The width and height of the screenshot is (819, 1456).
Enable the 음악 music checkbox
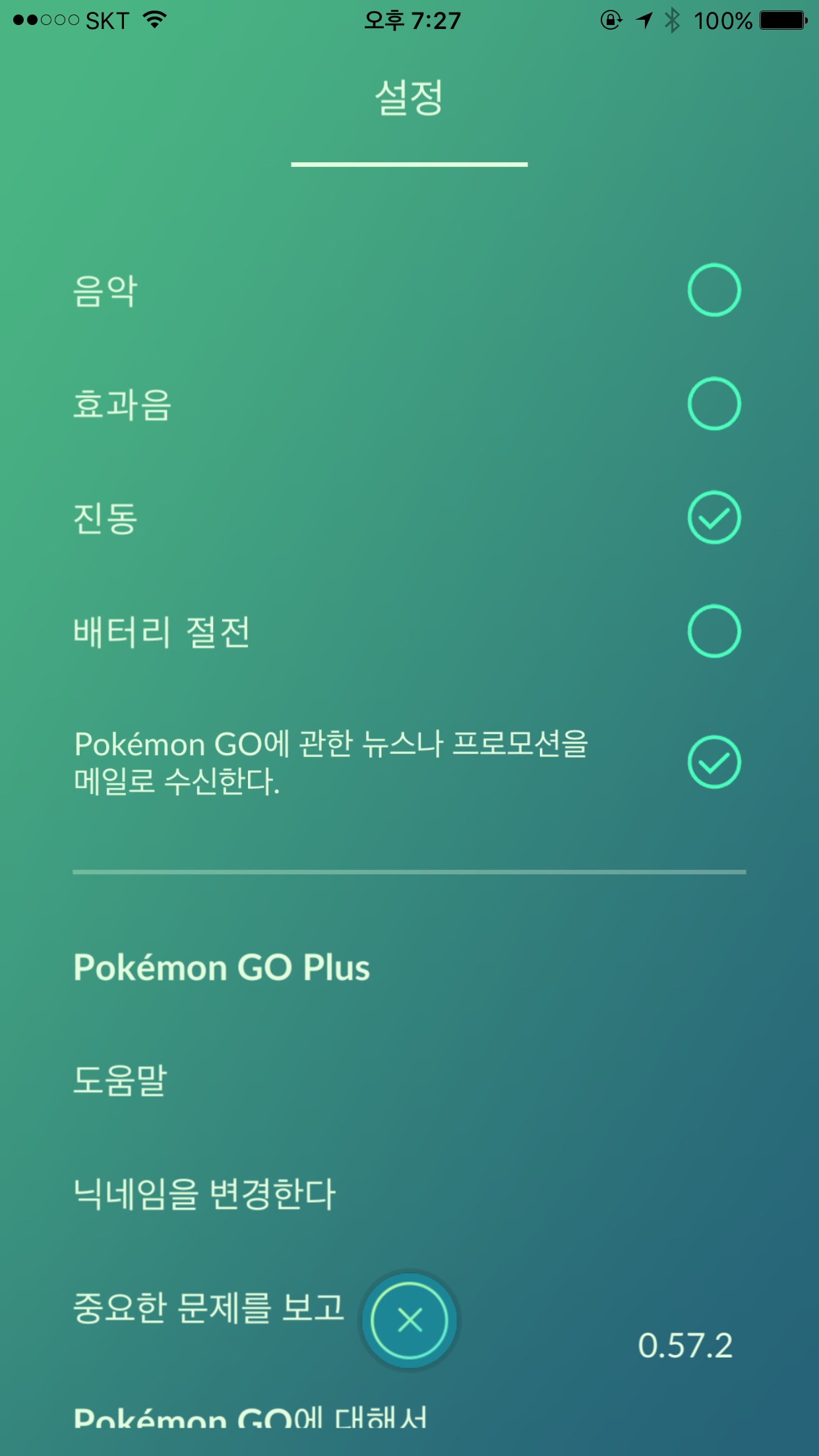coord(713,290)
